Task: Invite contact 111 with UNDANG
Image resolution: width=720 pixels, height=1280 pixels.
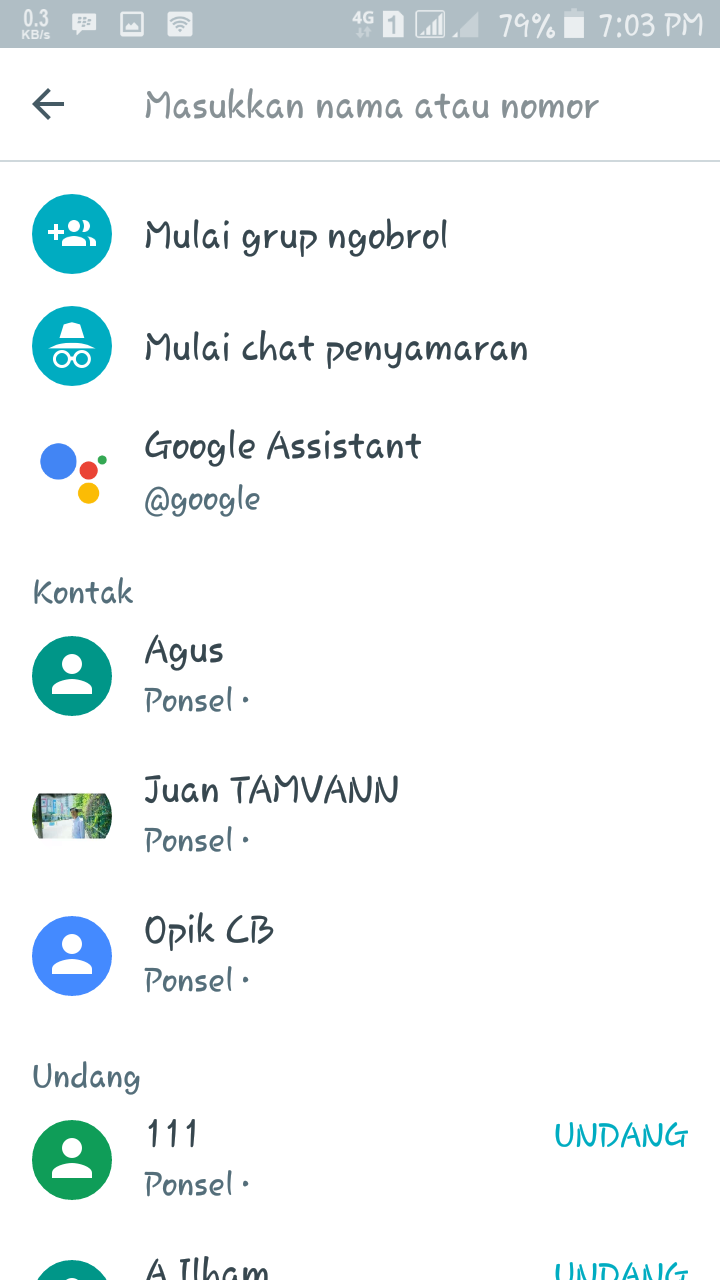Action: coord(621,1136)
